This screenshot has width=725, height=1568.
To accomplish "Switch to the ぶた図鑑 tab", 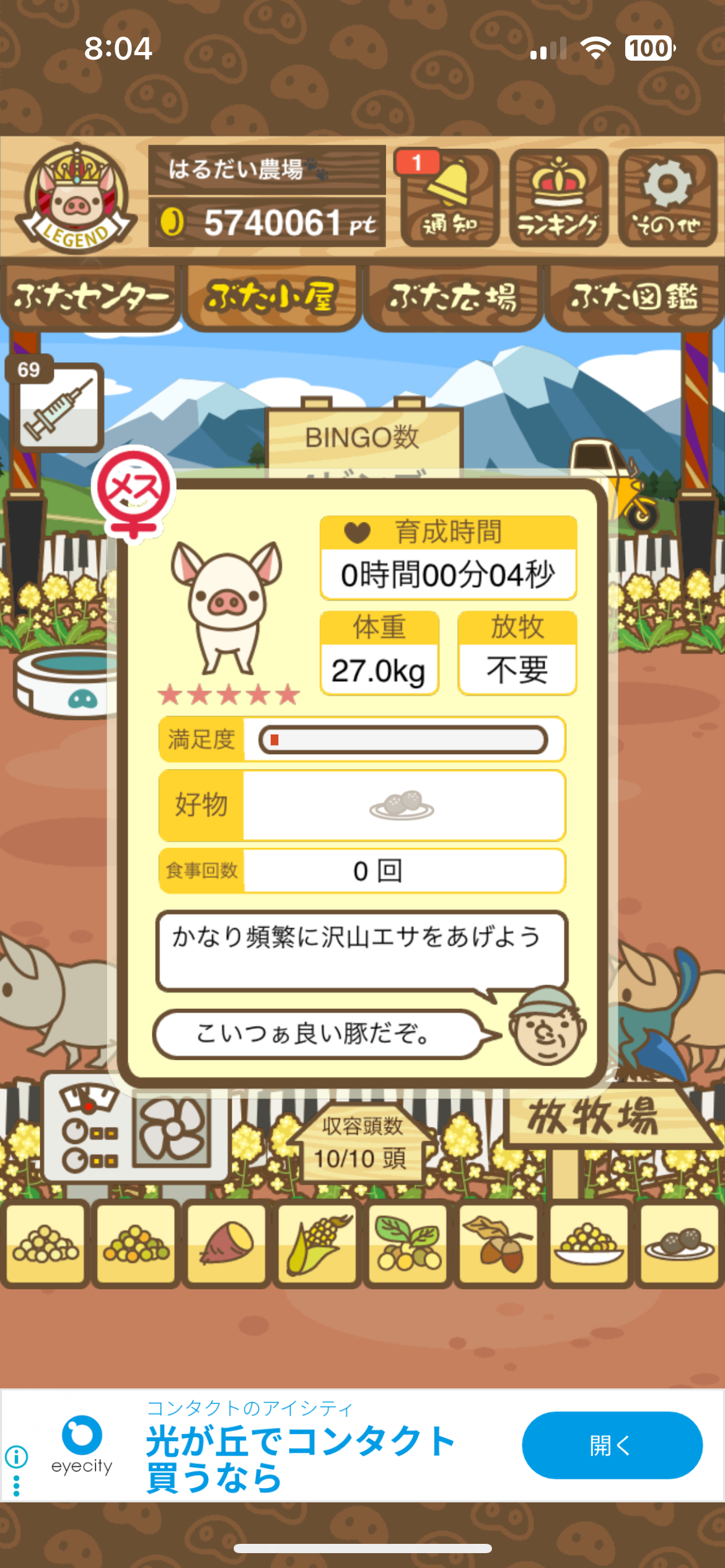I will click(x=634, y=297).
